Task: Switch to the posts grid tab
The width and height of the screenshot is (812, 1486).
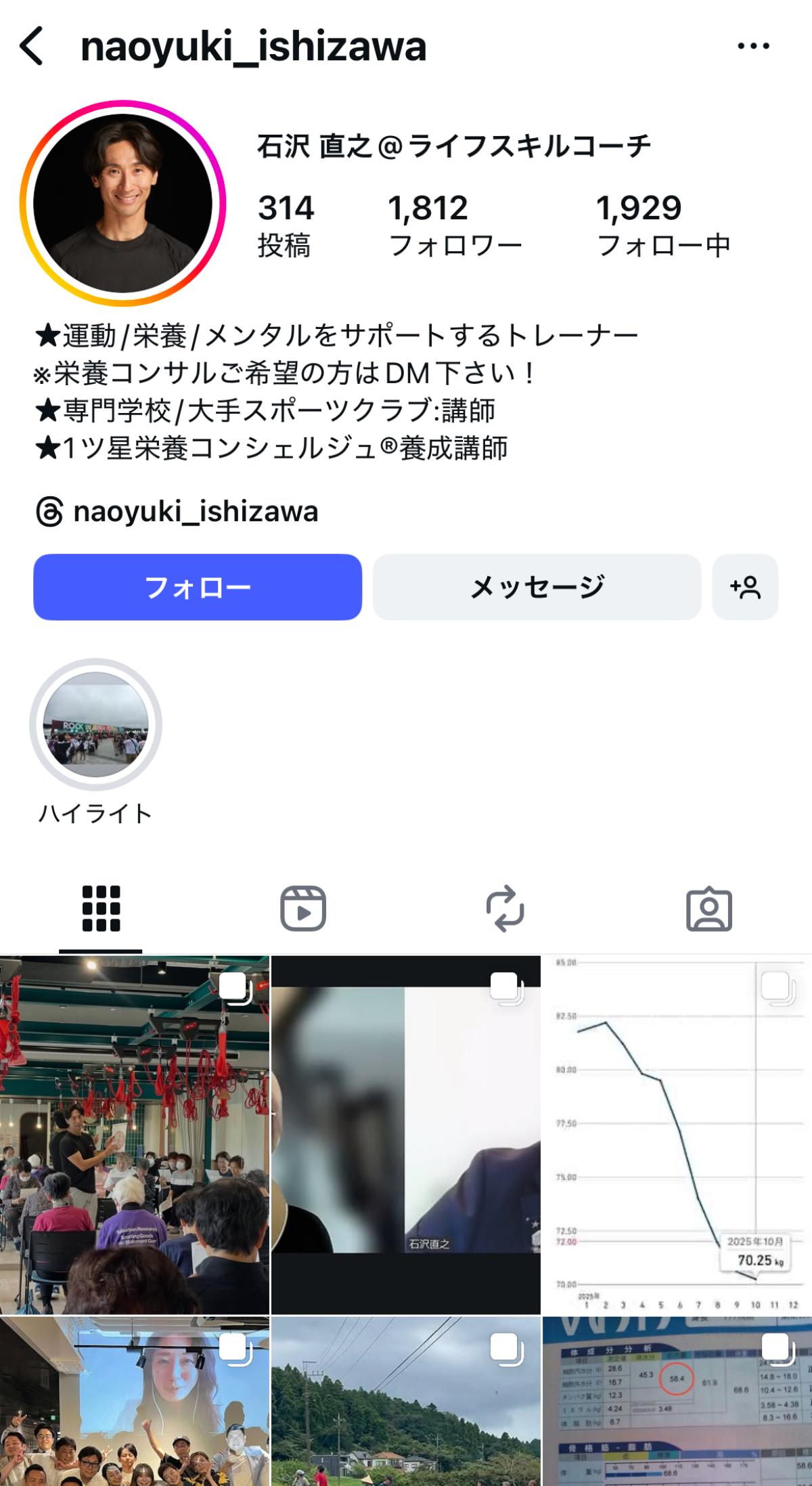Action: (101, 909)
